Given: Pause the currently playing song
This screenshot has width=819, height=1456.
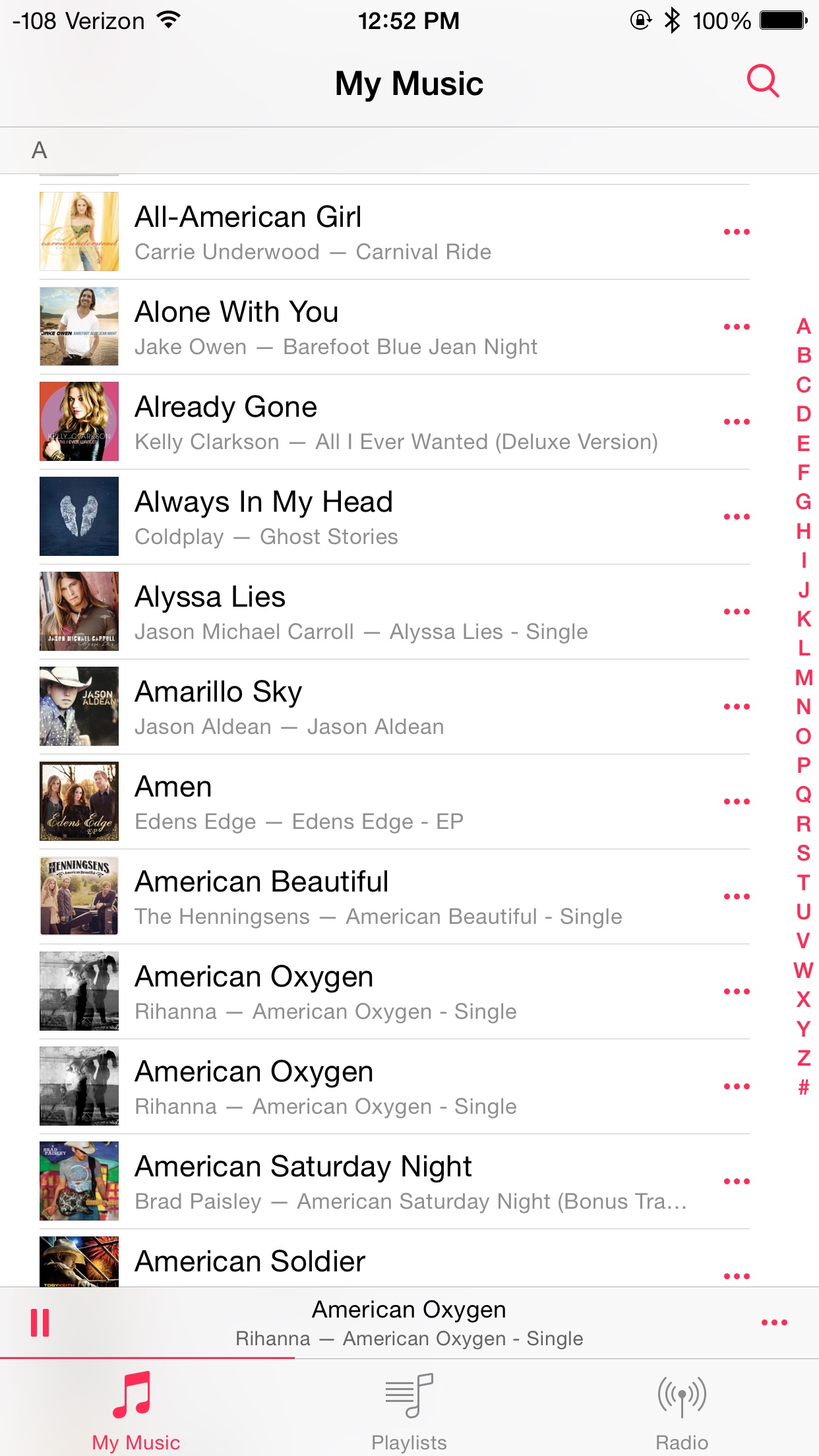Looking at the screenshot, I should (40, 1322).
